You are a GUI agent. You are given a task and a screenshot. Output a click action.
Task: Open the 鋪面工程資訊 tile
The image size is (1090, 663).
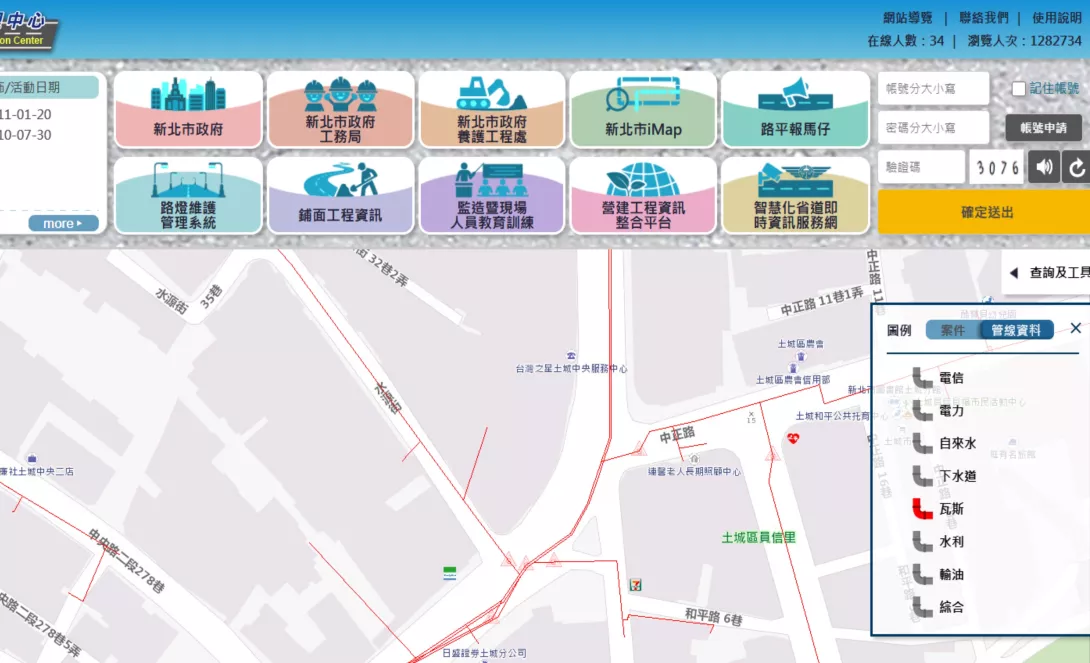tap(340, 196)
